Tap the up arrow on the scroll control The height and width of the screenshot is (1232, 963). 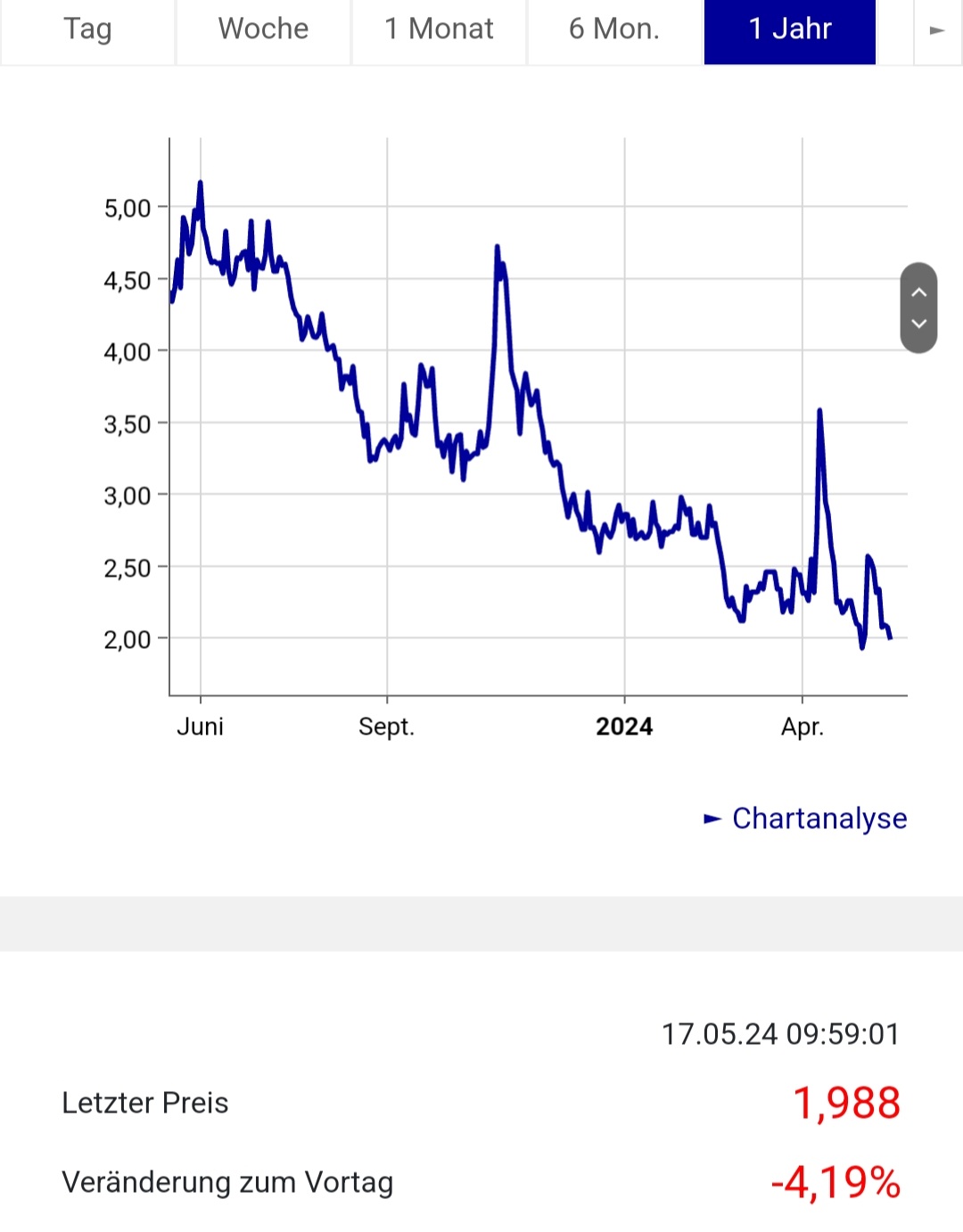919,292
